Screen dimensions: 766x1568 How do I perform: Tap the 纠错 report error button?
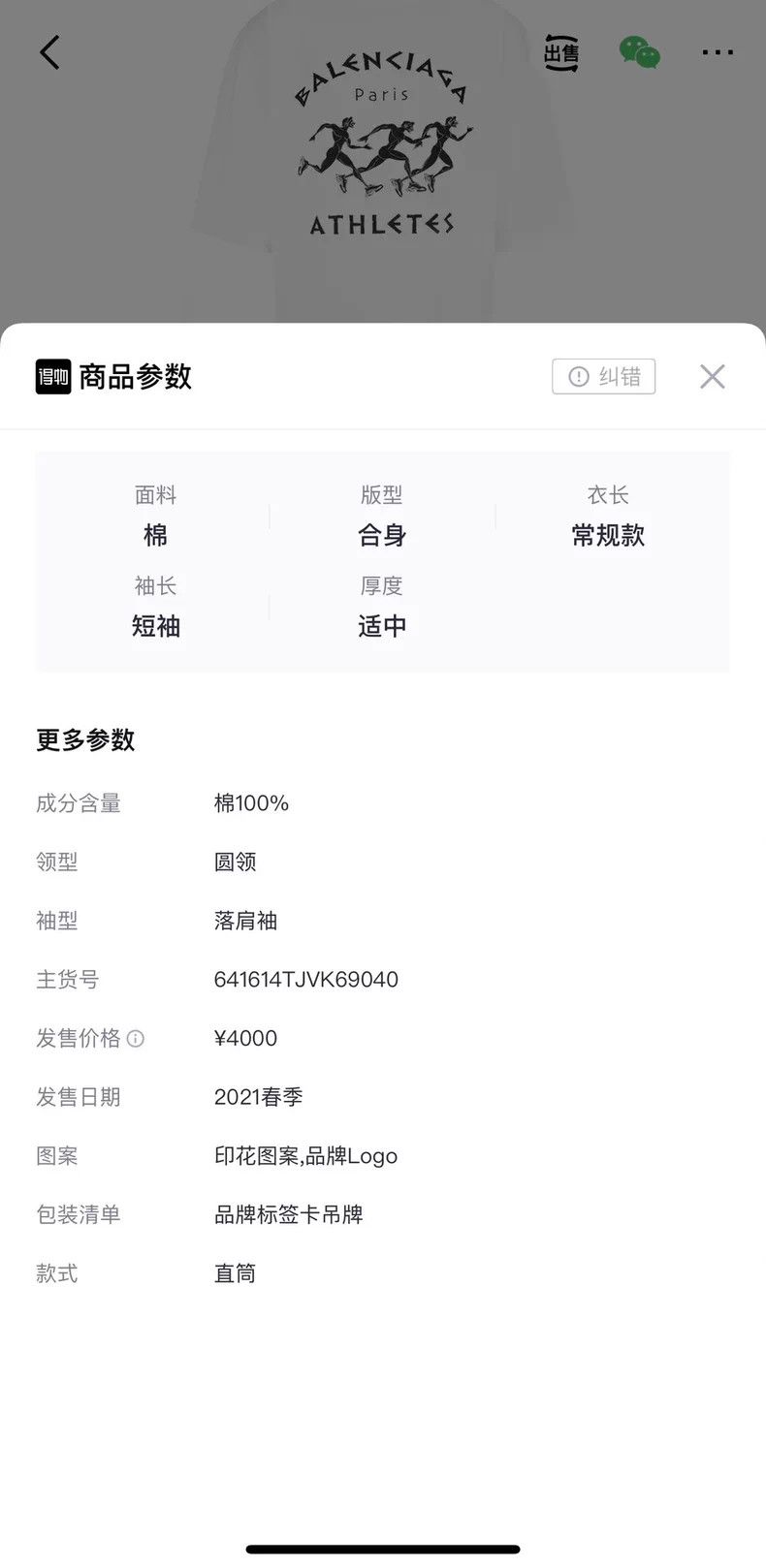pos(604,376)
